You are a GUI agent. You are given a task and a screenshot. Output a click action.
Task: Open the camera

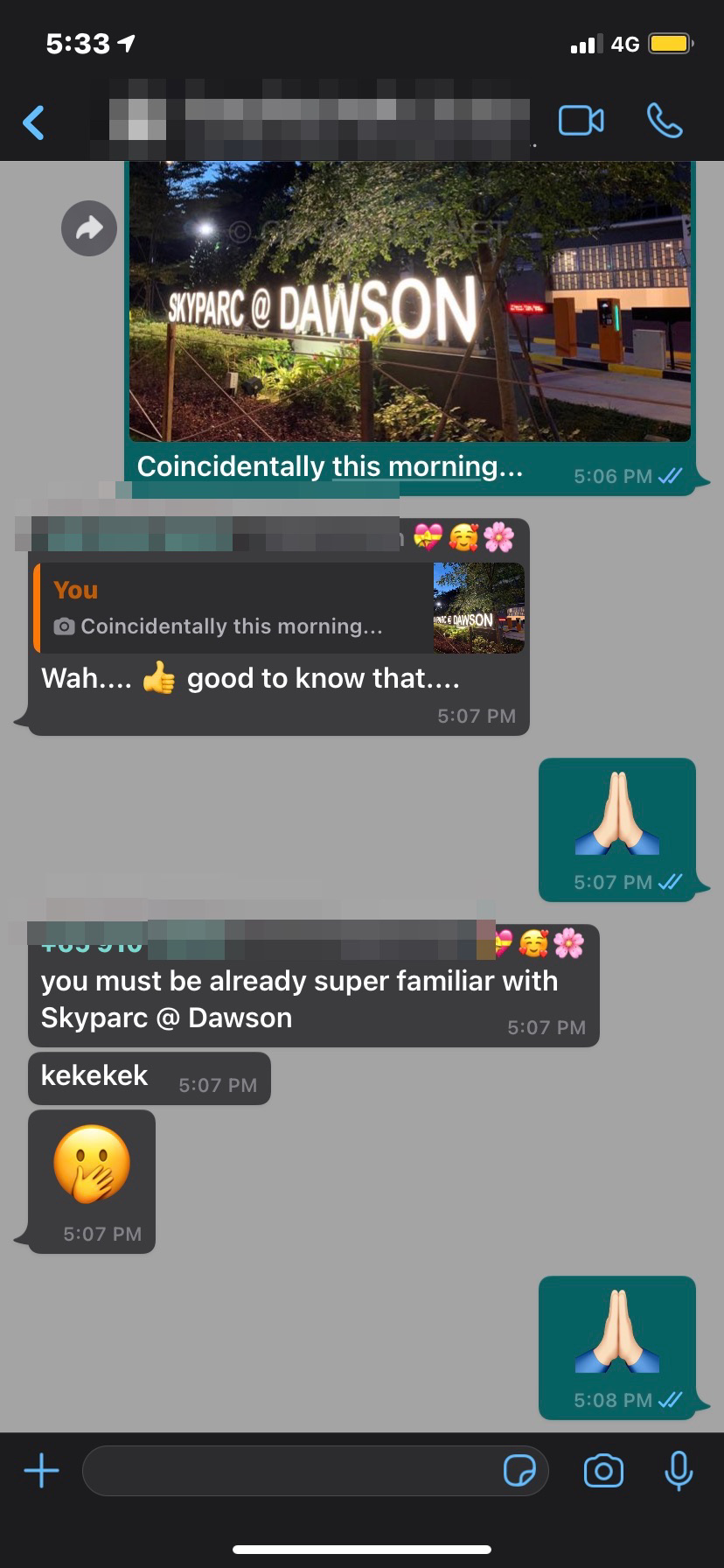tap(603, 1471)
